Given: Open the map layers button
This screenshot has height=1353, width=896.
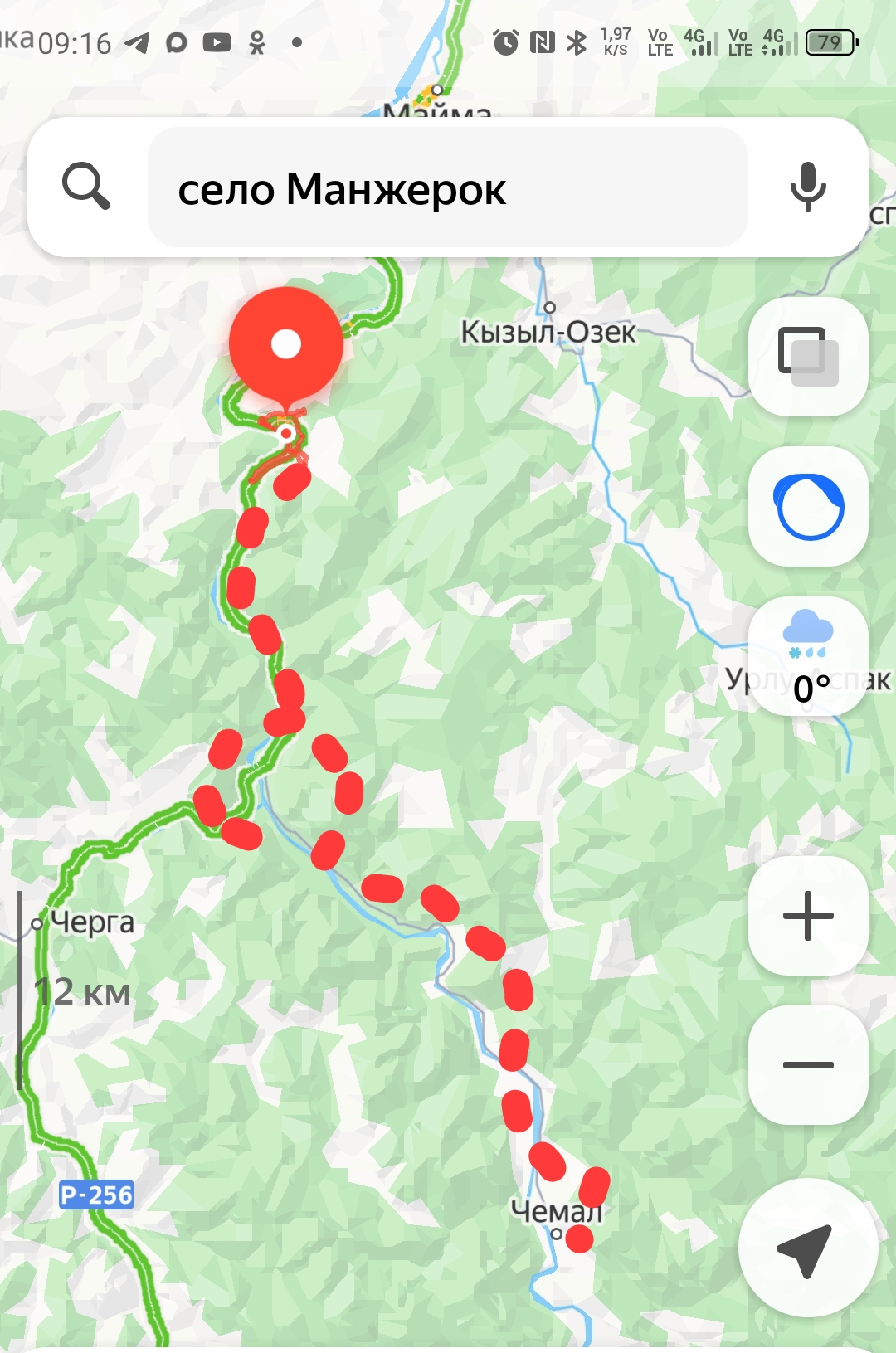Looking at the screenshot, I should (x=808, y=357).
